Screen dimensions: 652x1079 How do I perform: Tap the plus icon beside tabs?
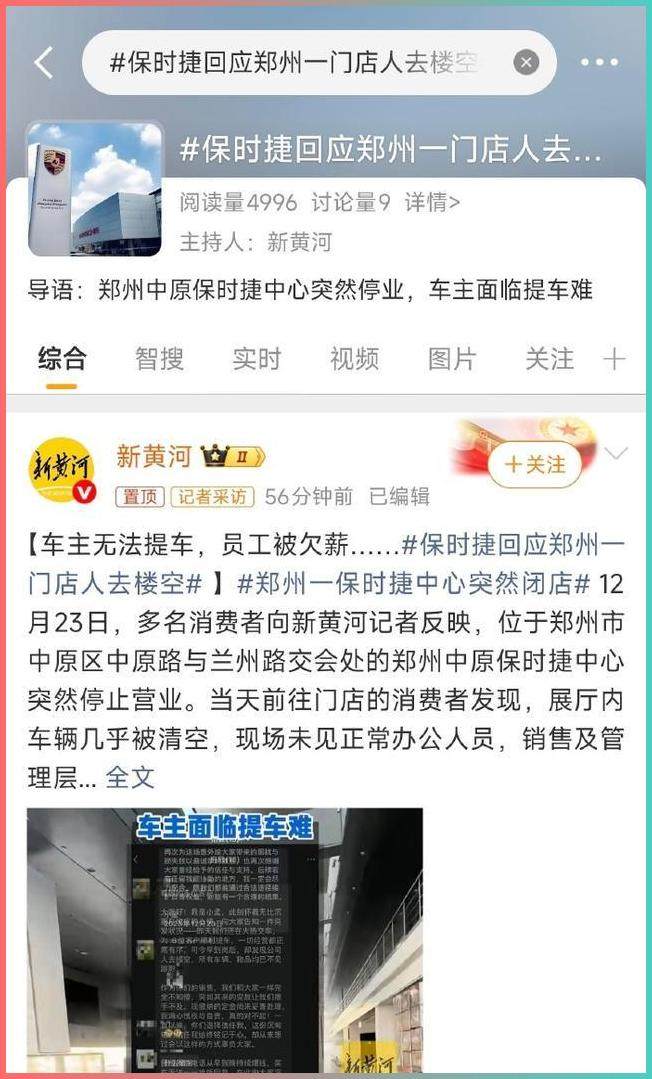(x=614, y=359)
